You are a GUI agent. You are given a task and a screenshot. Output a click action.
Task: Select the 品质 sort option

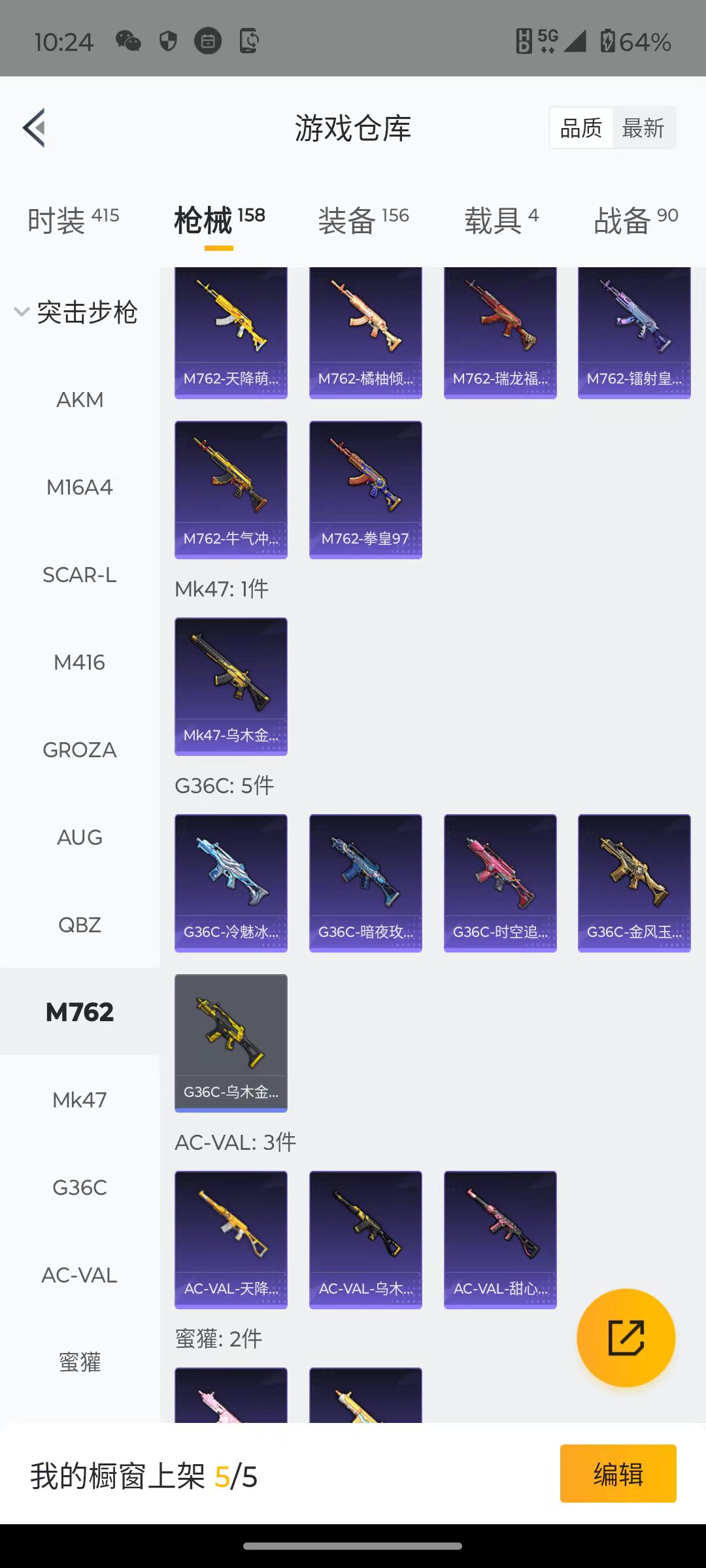(x=581, y=128)
